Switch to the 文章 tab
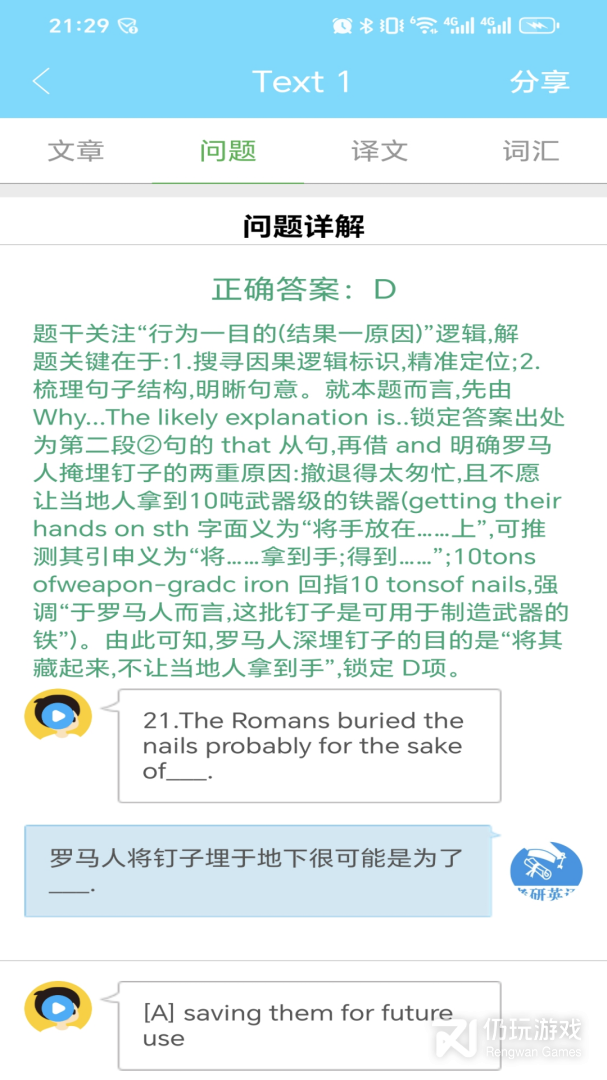Viewport: 607px width, 1080px height. (76, 151)
